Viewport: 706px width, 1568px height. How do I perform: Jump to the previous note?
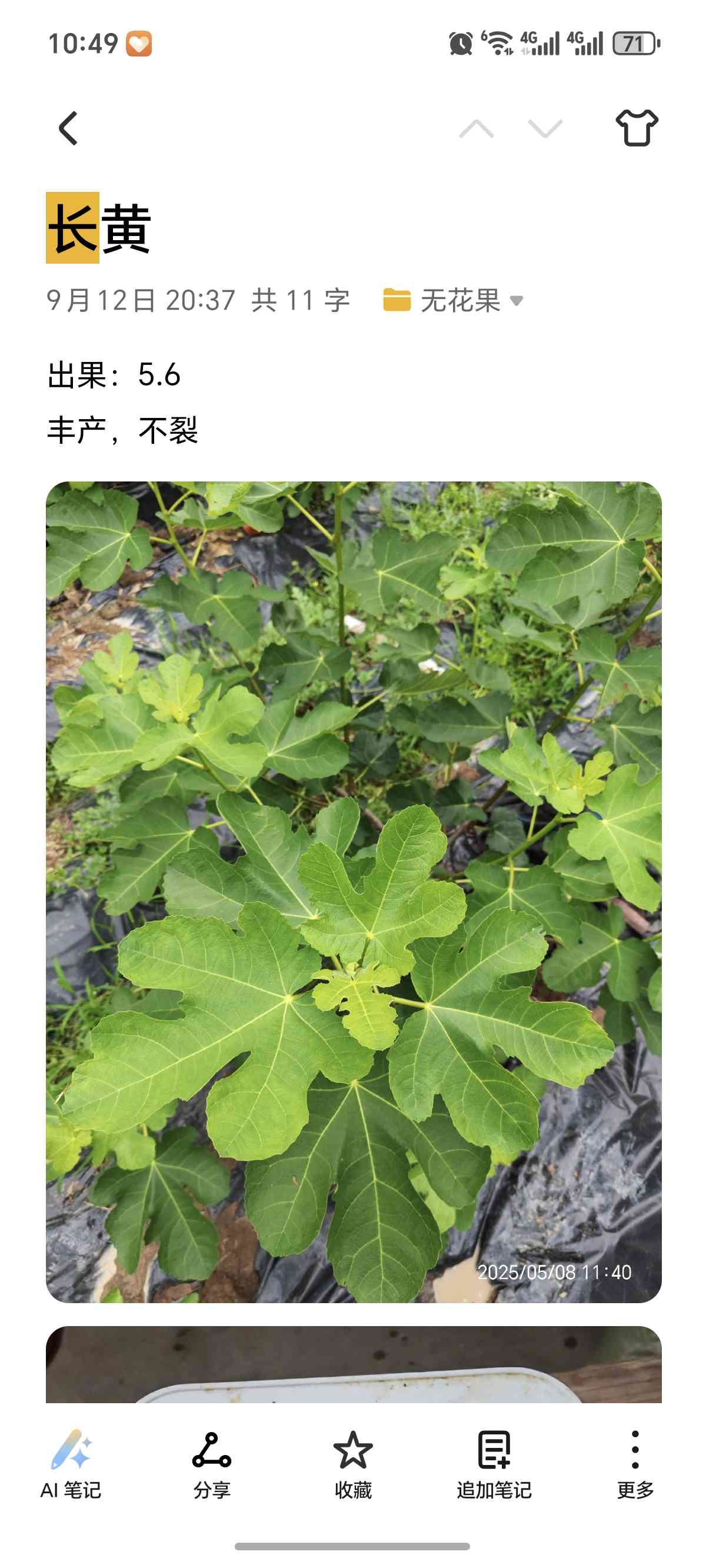click(476, 128)
